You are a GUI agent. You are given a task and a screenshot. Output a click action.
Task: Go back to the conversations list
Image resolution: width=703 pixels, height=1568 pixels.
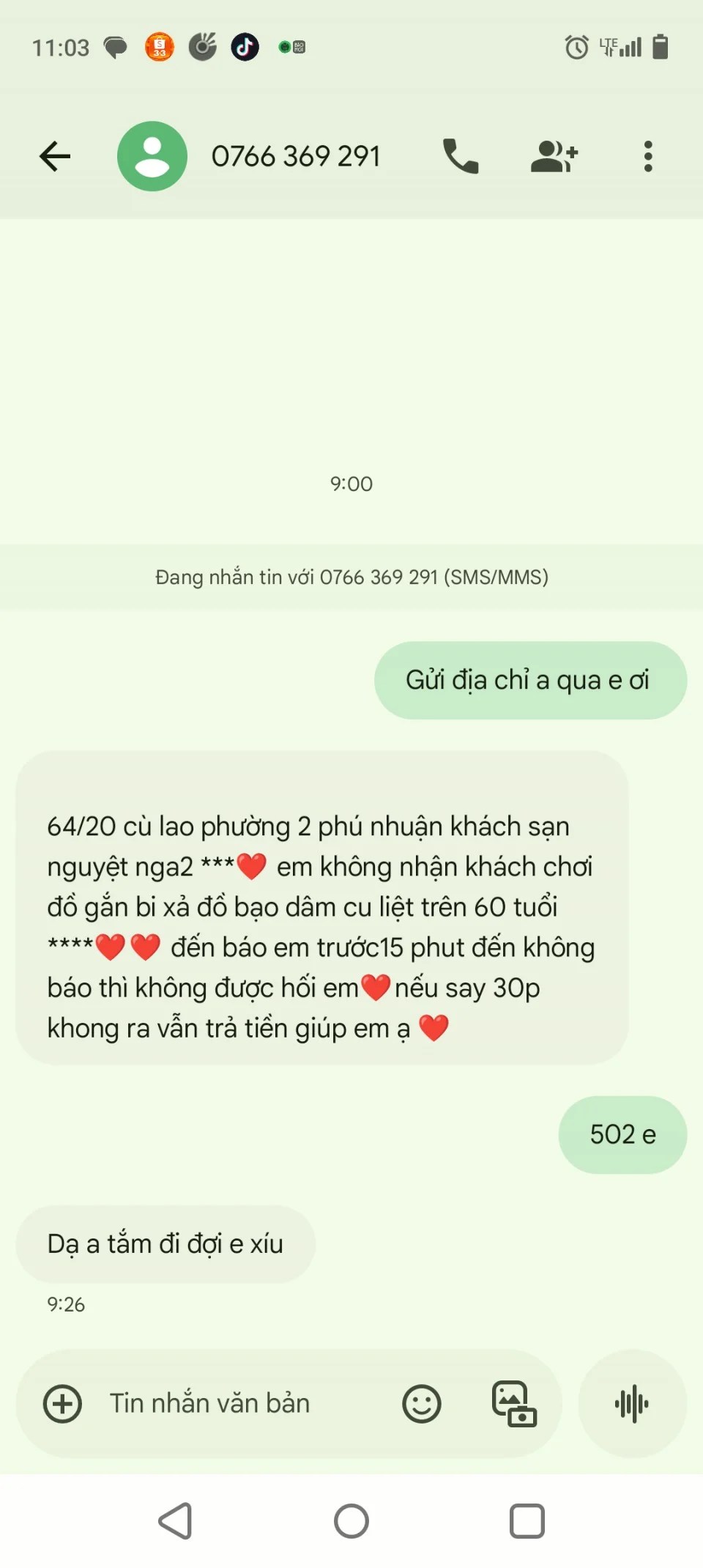(x=55, y=156)
